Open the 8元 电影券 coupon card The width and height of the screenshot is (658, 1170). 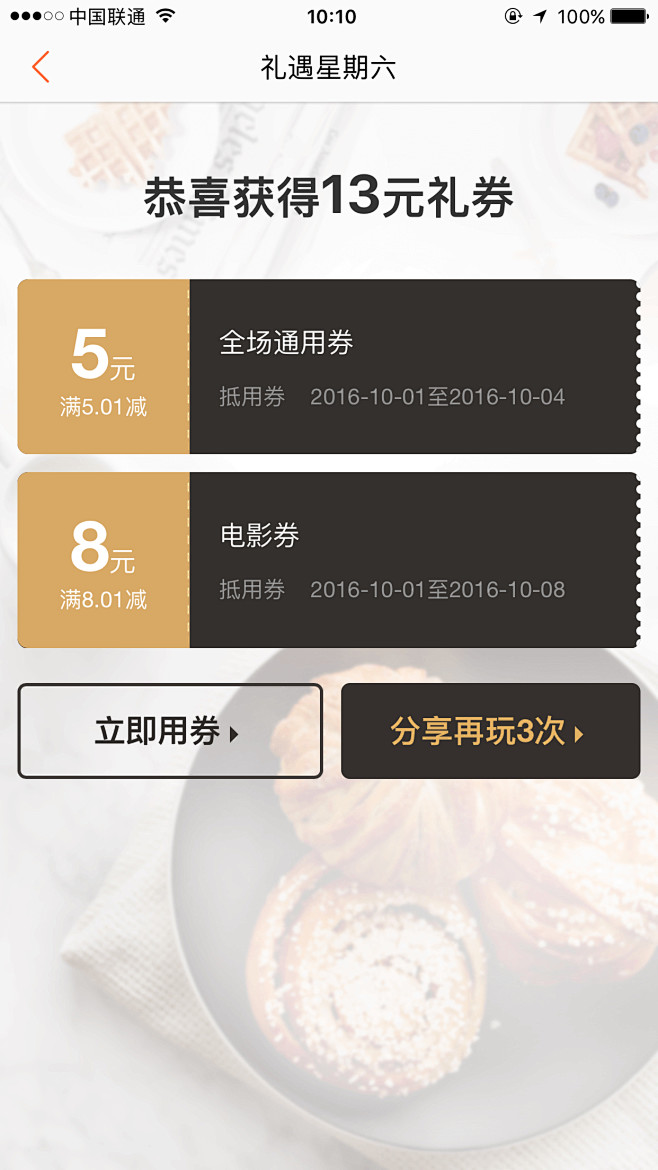329,560
